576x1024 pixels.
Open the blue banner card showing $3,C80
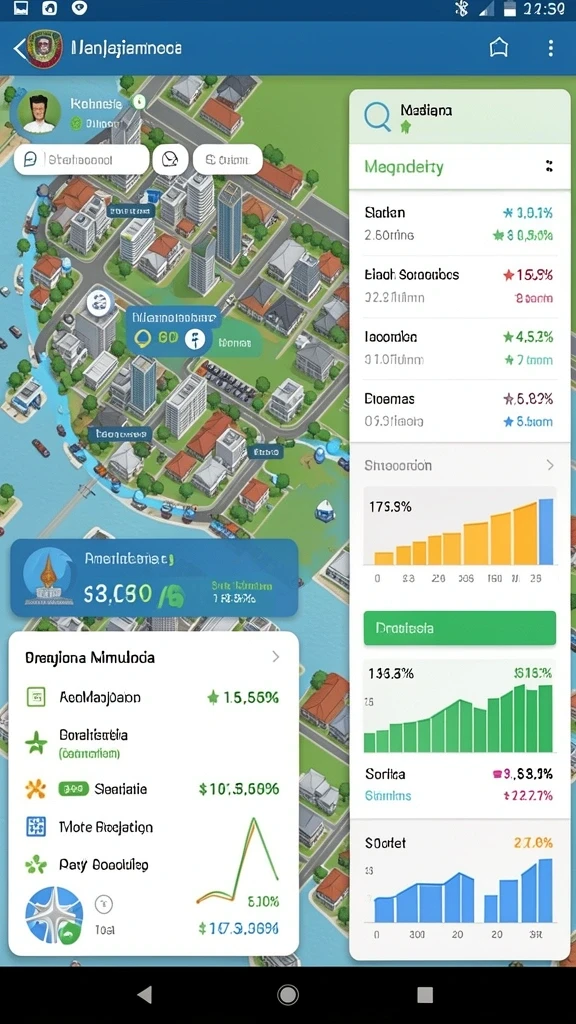click(x=154, y=578)
